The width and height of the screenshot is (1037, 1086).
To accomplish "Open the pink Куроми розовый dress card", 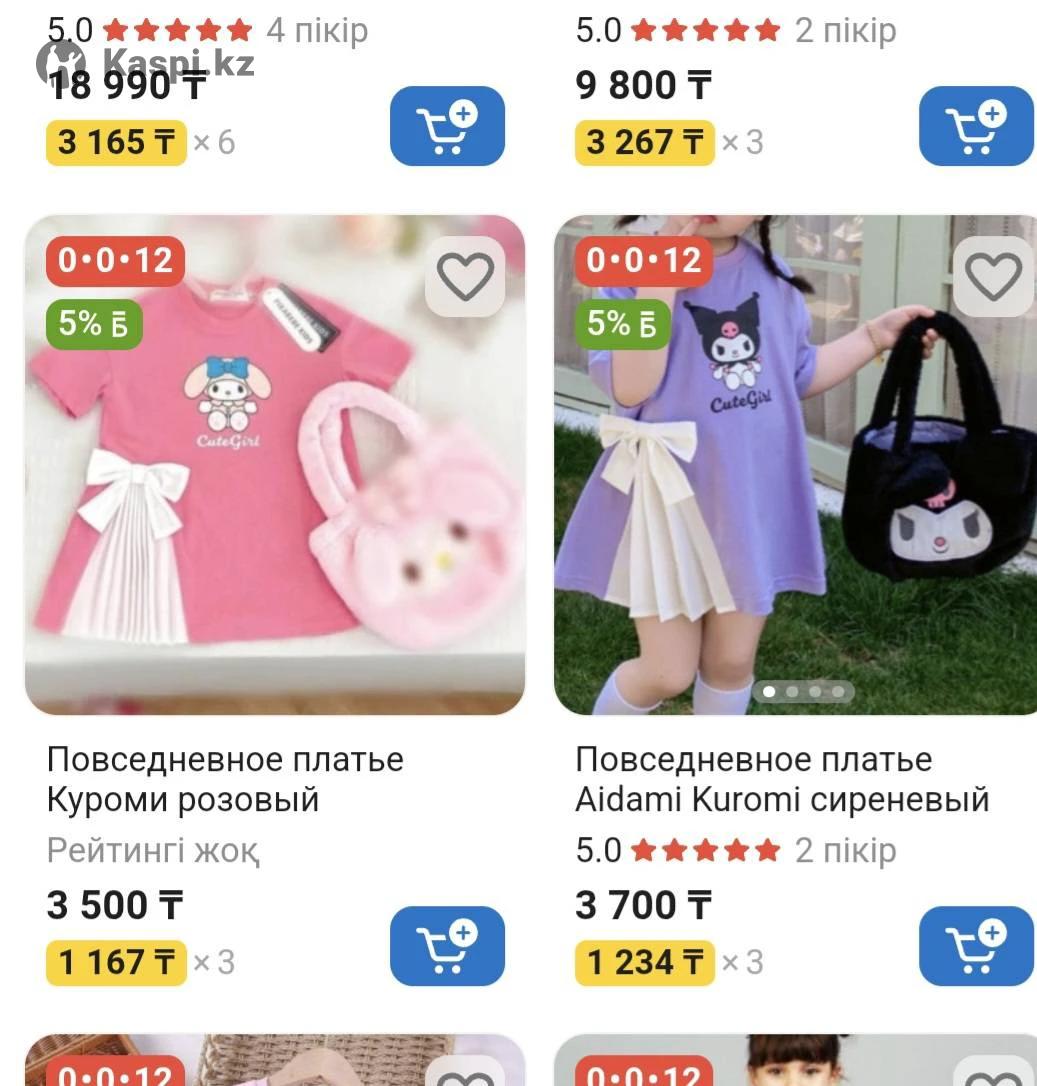I will point(274,465).
